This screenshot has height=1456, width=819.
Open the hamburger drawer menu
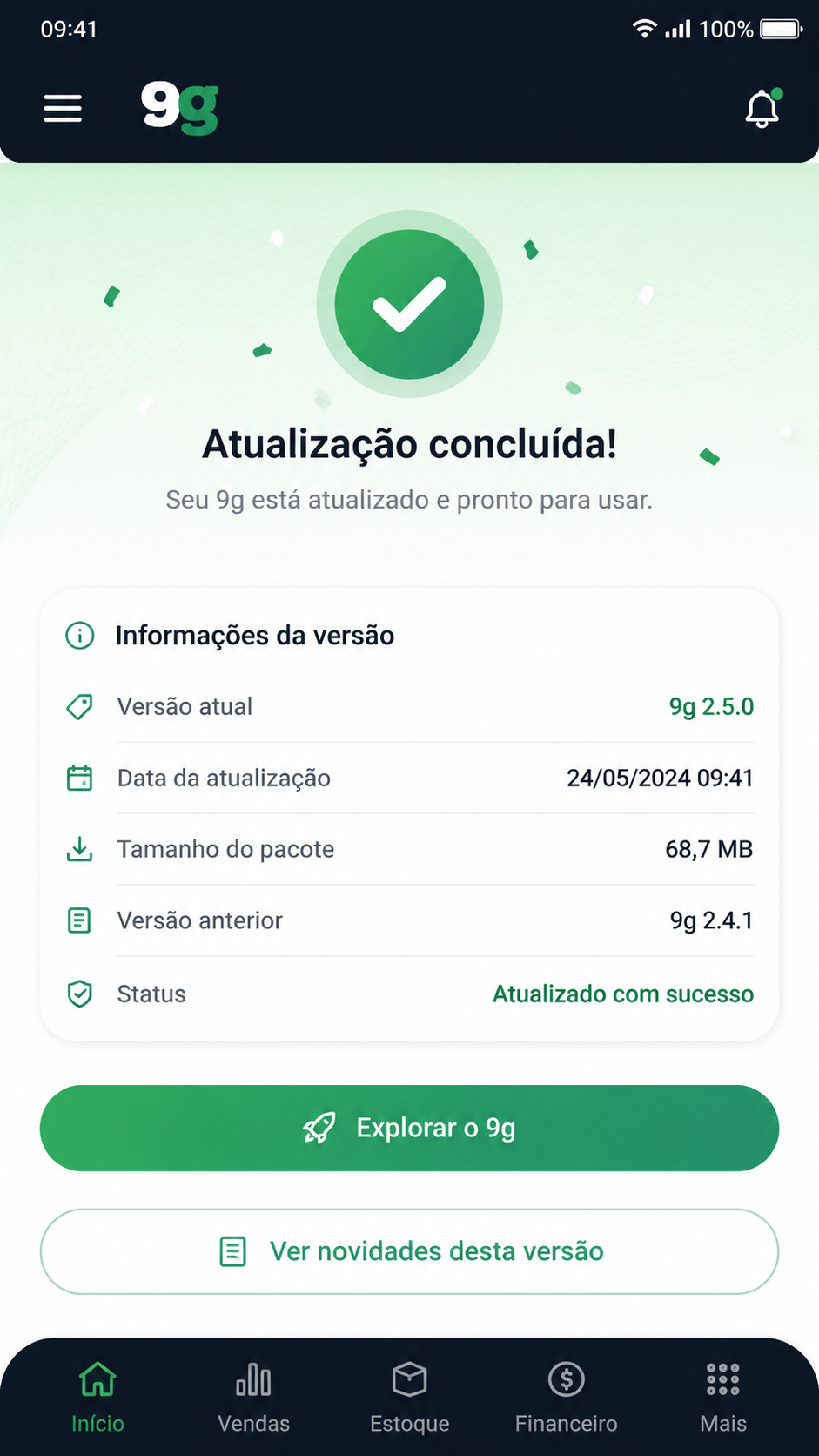[x=63, y=109]
